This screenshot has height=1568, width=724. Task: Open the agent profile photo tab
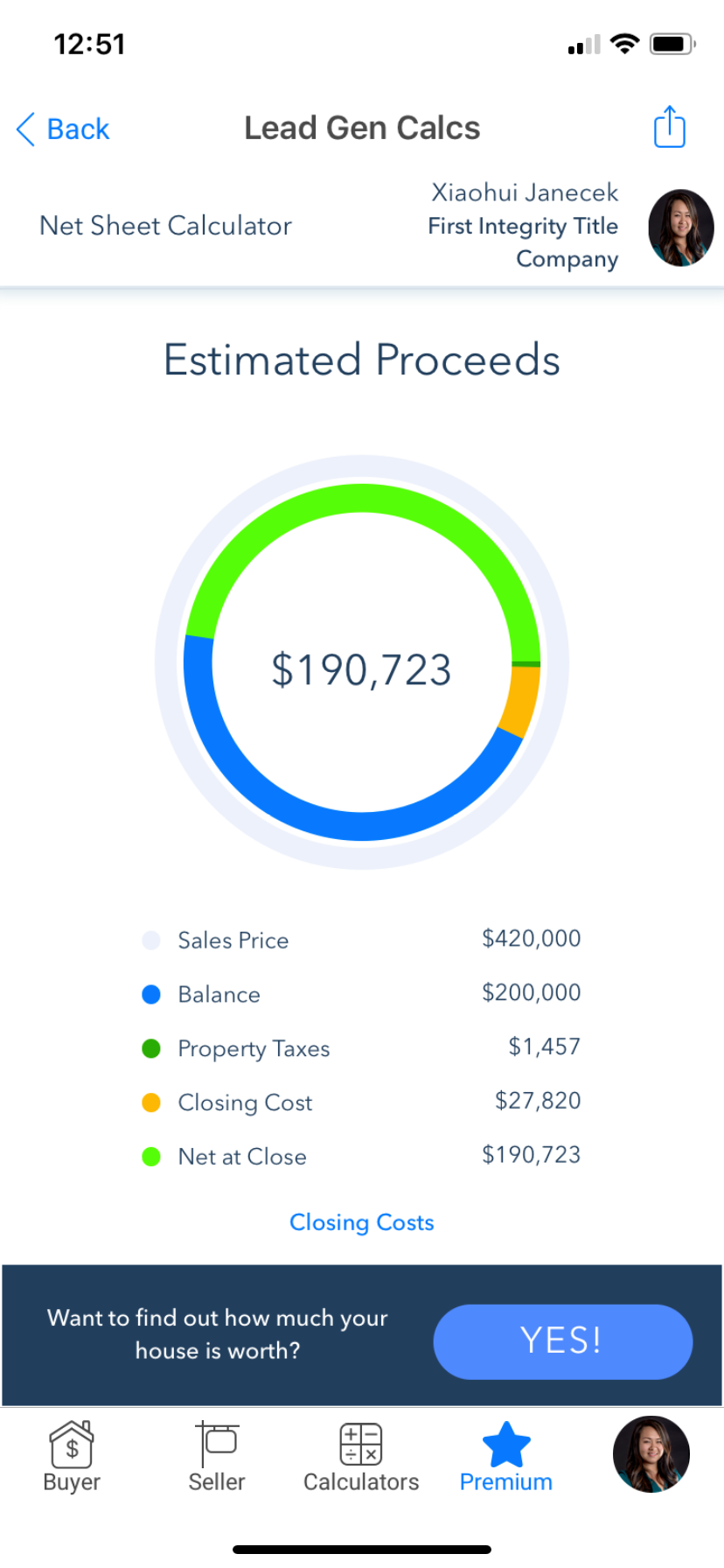(x=651, y=1454)
